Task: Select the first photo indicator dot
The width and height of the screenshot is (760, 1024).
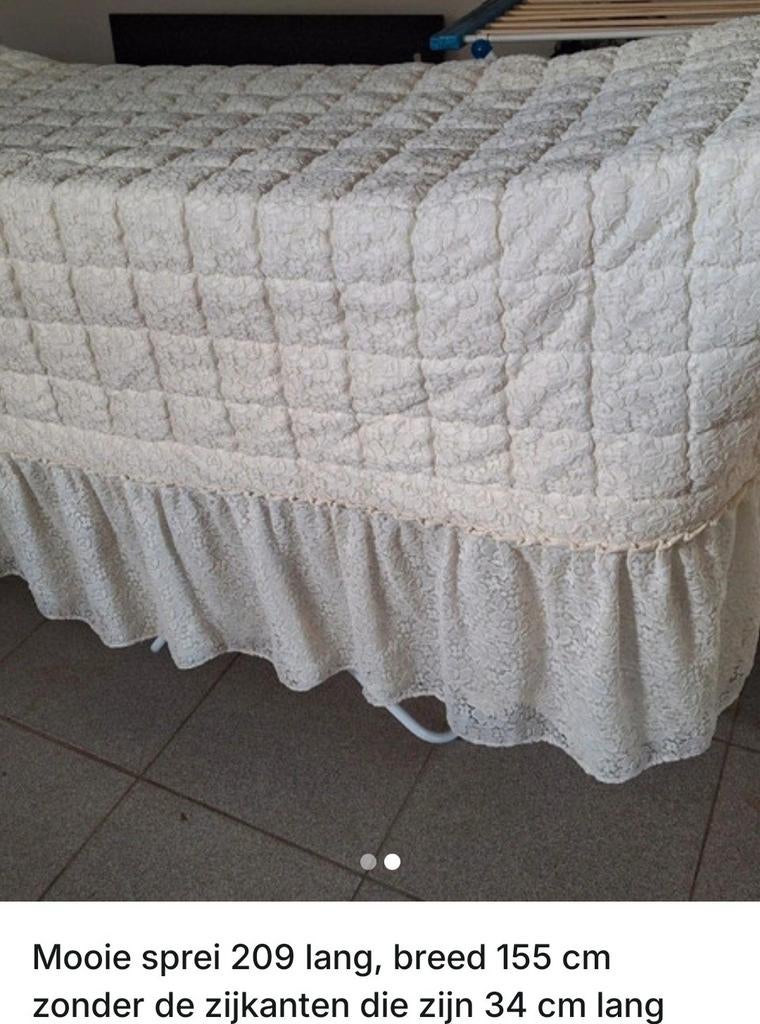Action: click(x=368, y=861)
